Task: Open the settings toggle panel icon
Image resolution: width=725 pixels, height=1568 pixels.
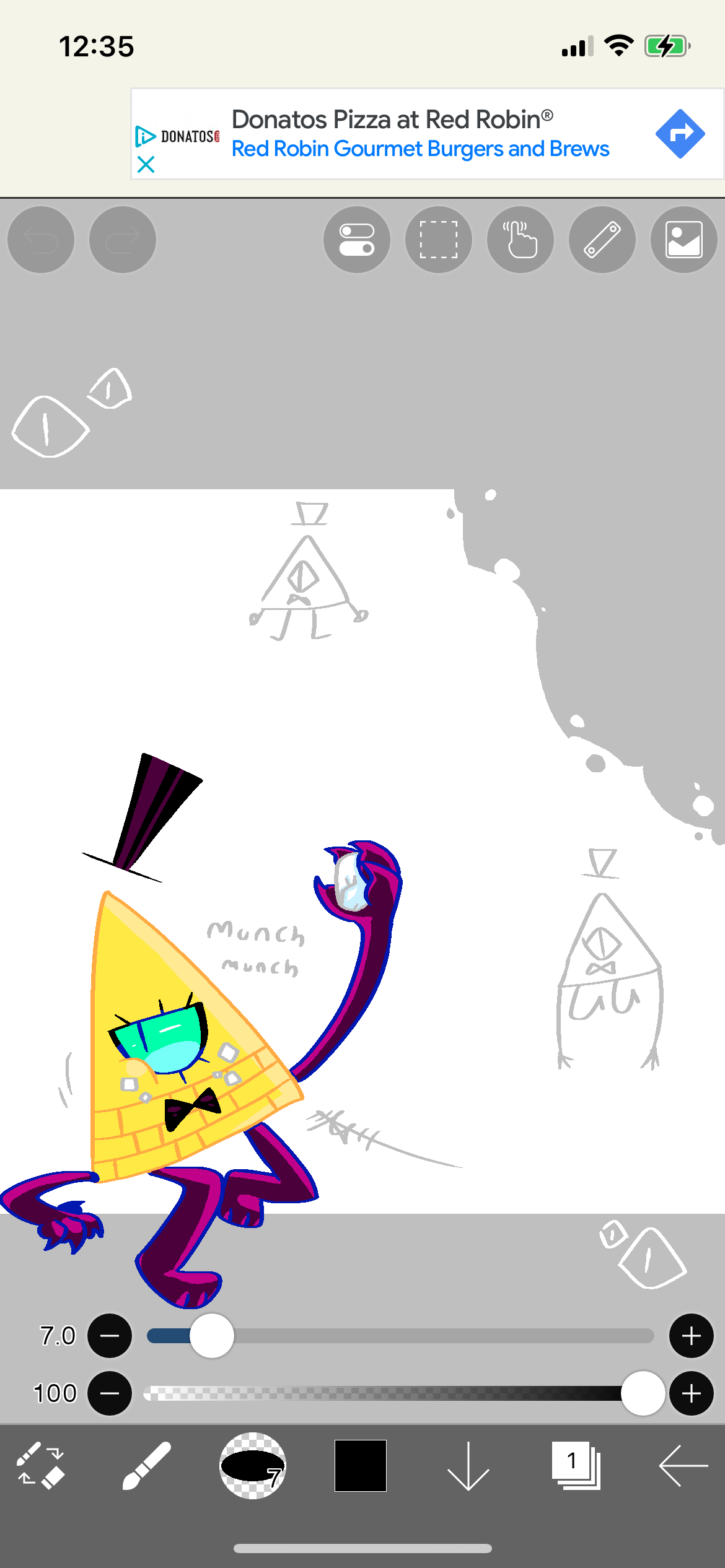Action: pos(356,240)
